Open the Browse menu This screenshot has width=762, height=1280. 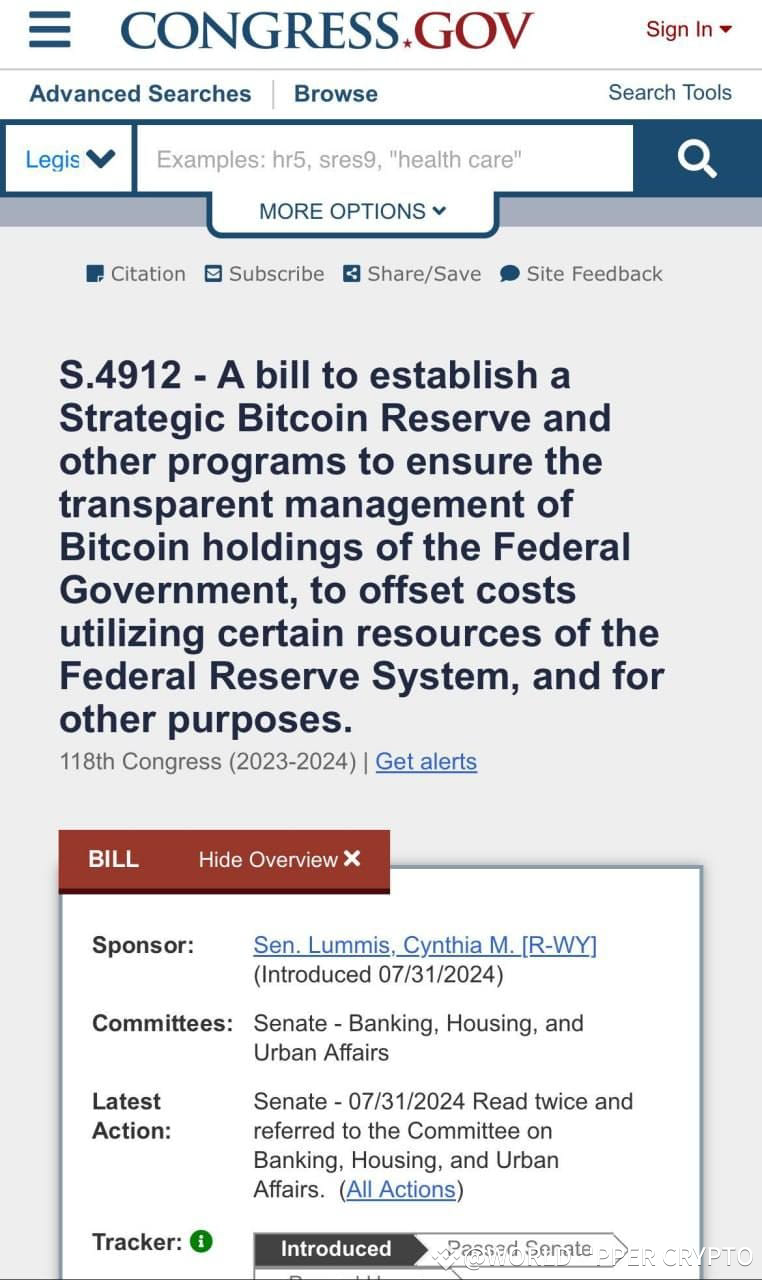335,93
